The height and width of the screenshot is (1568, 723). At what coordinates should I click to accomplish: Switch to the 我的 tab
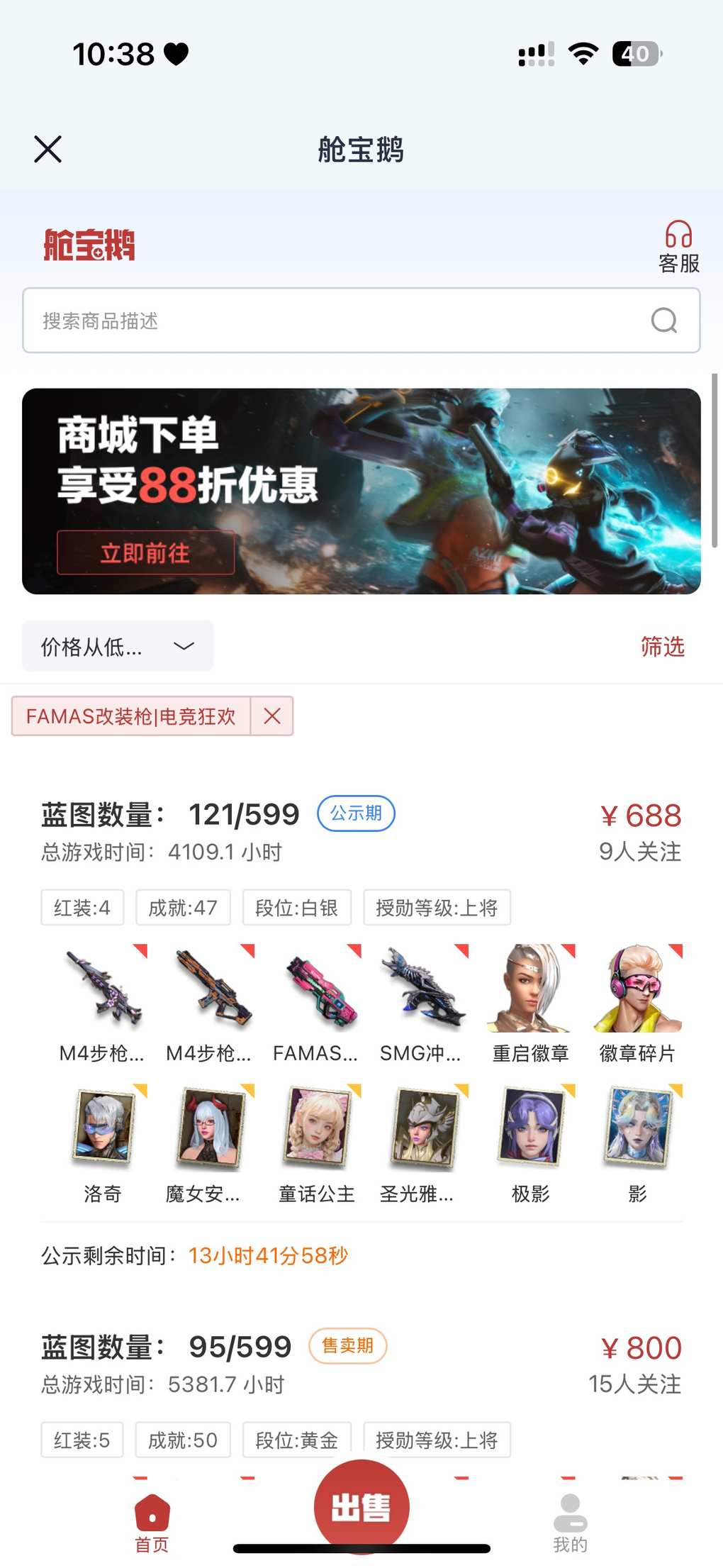pyautogui.click(x=570, y=1523)
